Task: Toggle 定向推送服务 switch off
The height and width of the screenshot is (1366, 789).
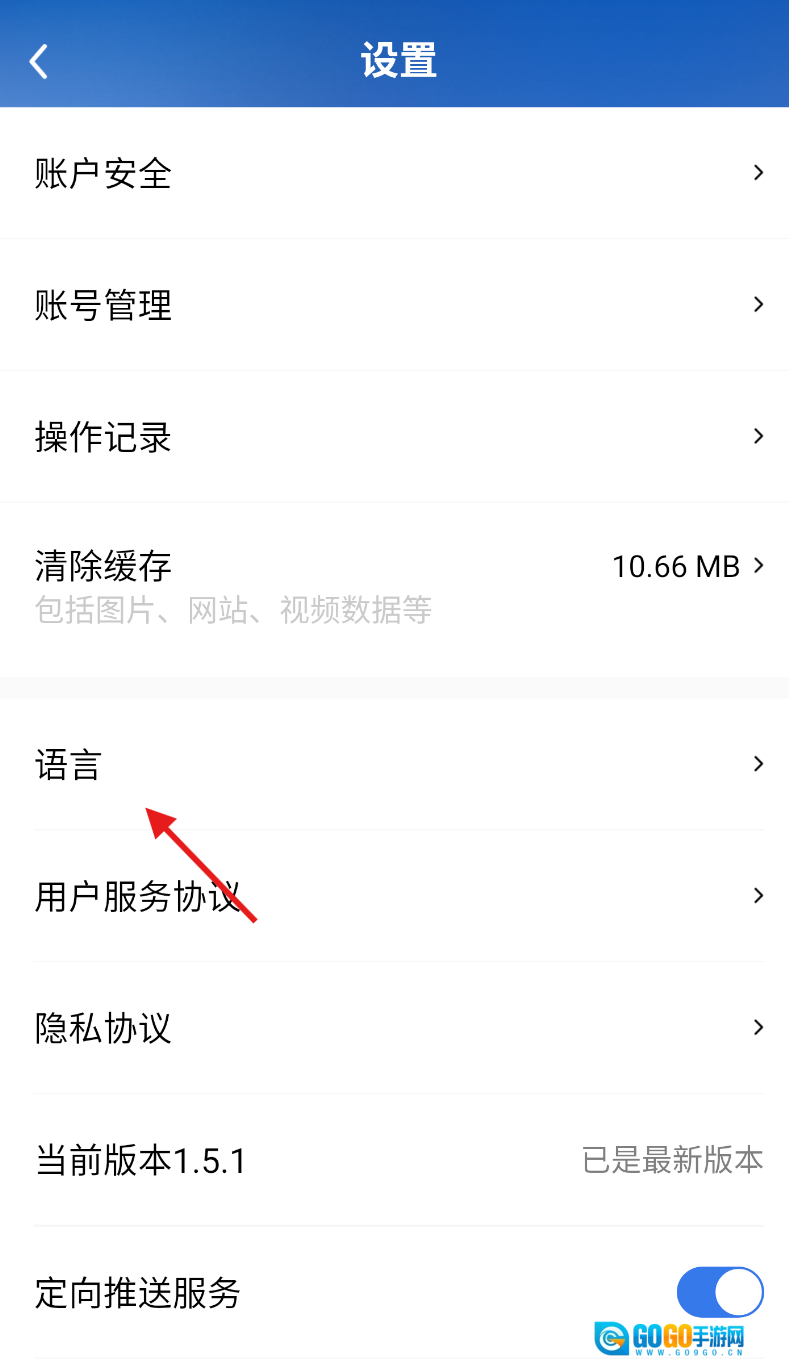Action: [719, 1293]
